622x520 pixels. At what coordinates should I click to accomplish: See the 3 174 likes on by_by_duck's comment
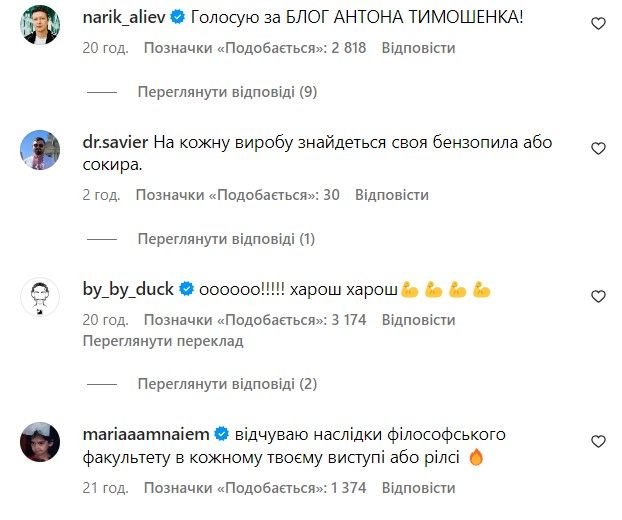point(255,320)
